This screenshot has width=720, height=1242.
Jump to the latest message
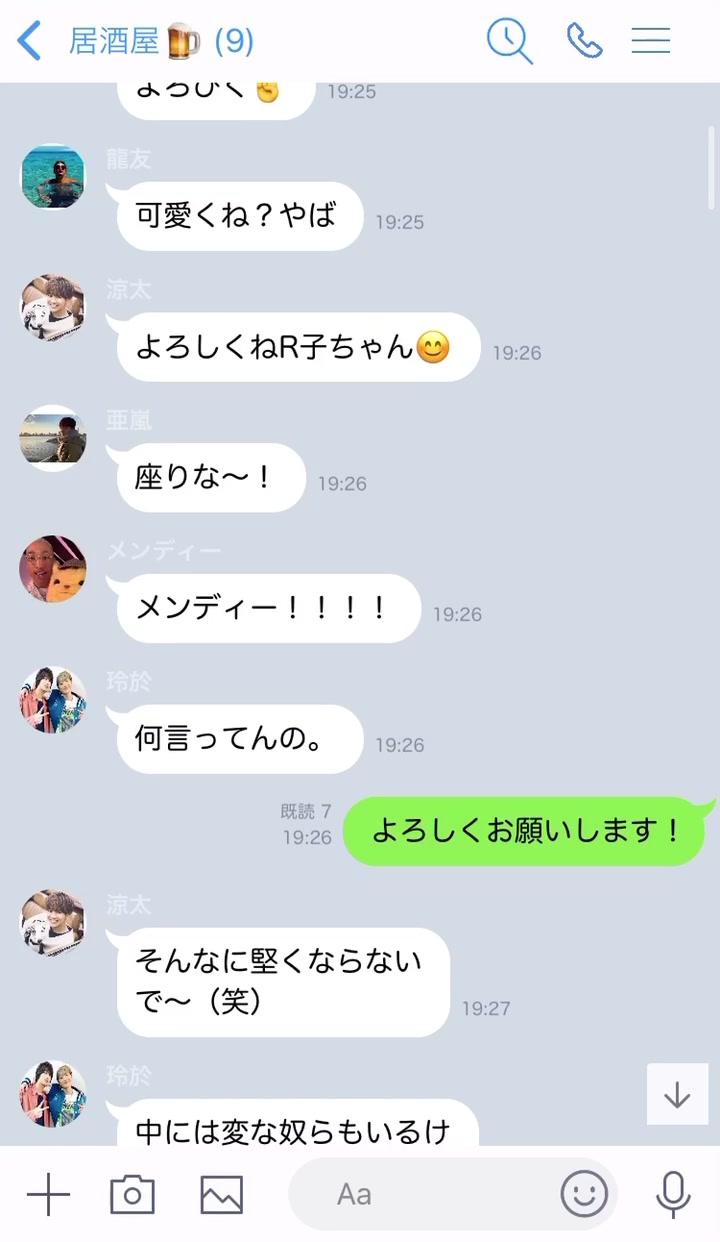(x=677, y=1094)
